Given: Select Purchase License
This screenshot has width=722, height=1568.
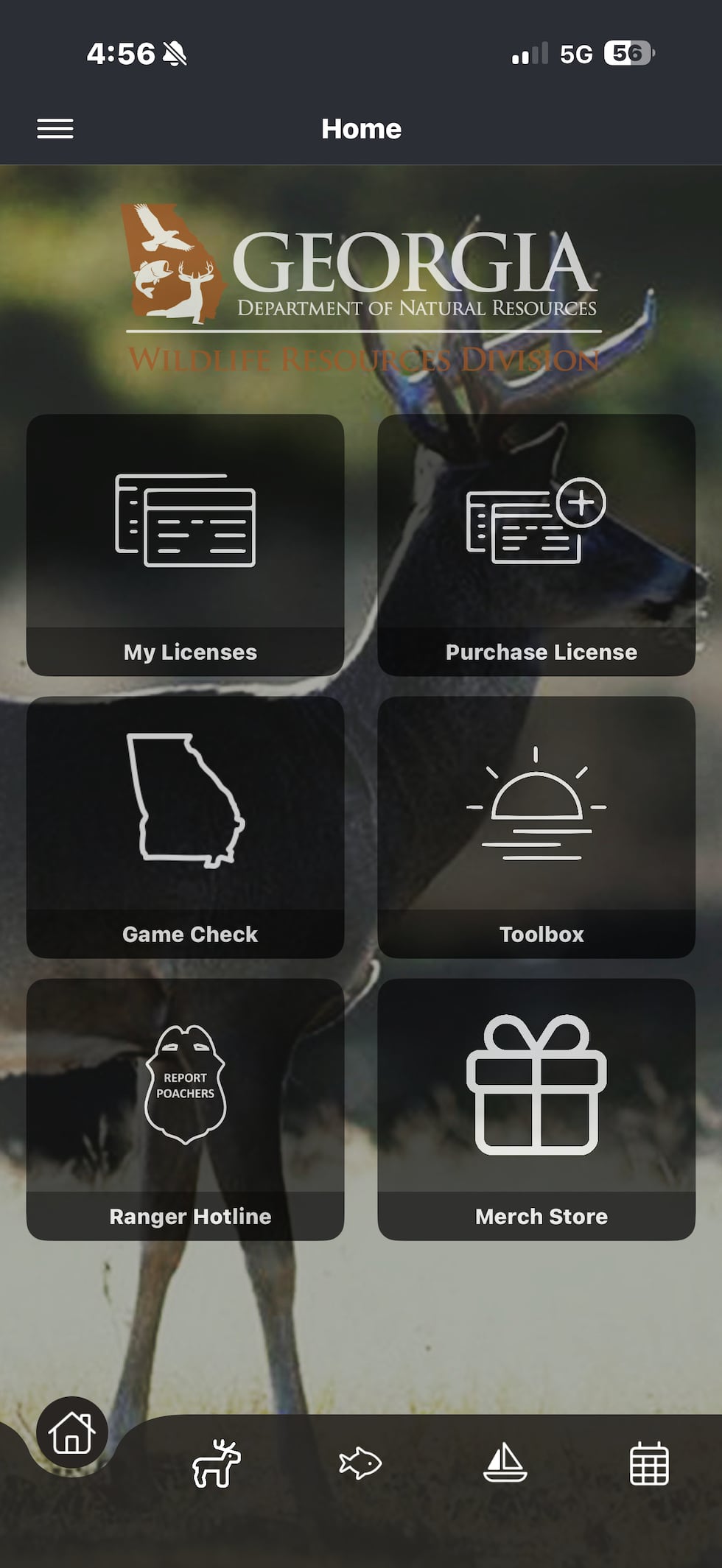Looking at the screenshot, I should click(540, 545).
